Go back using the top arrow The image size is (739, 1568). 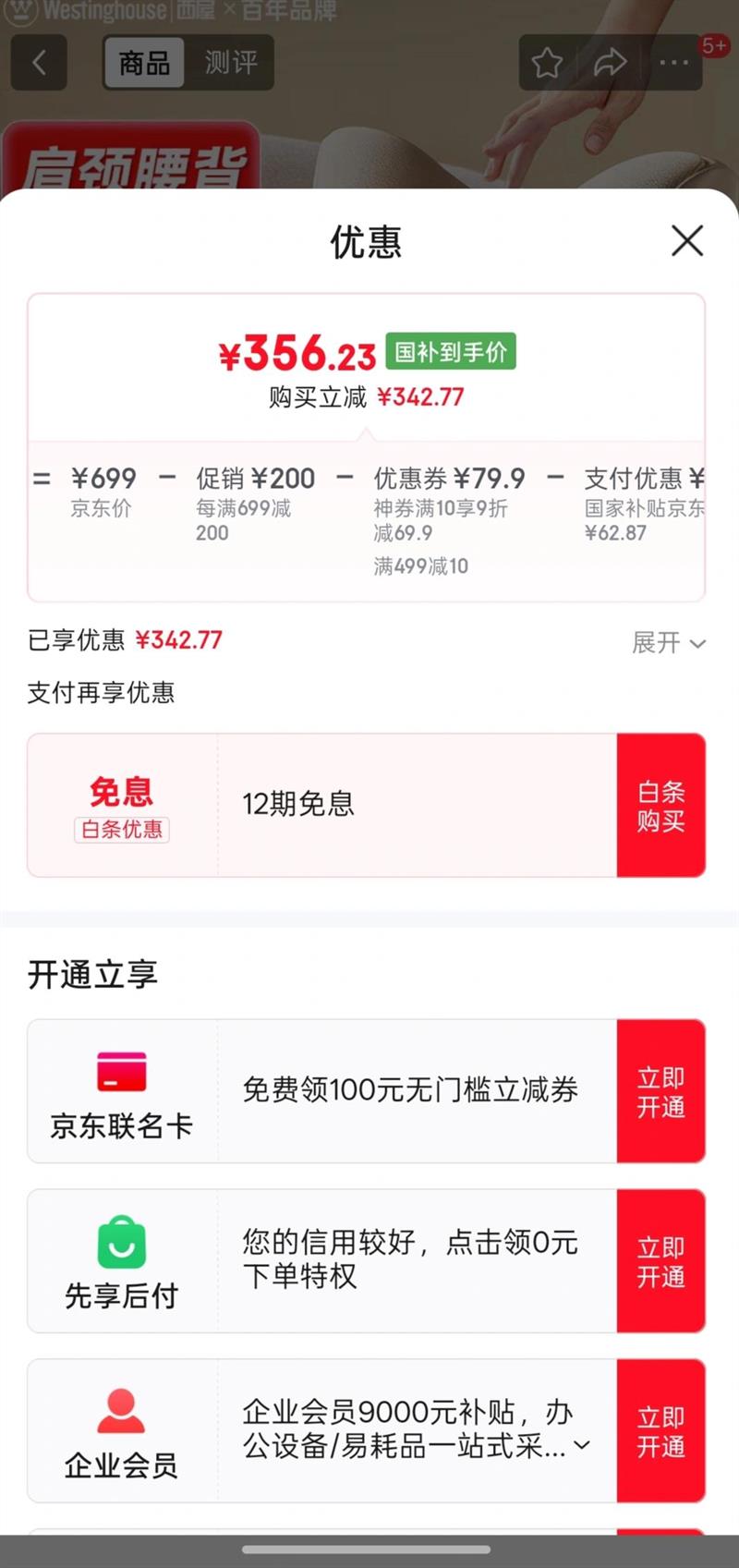(x=39, y=63)
